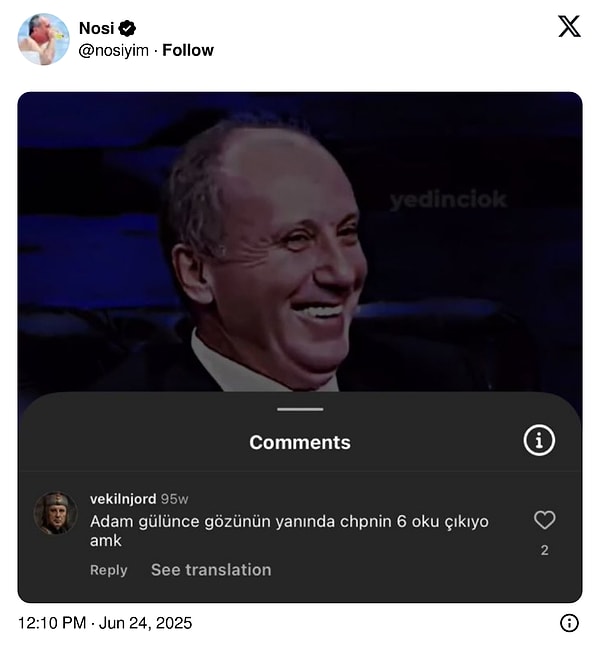Follow the @nosiyim account
Screen dimensions: 600x653
[188, 50]
